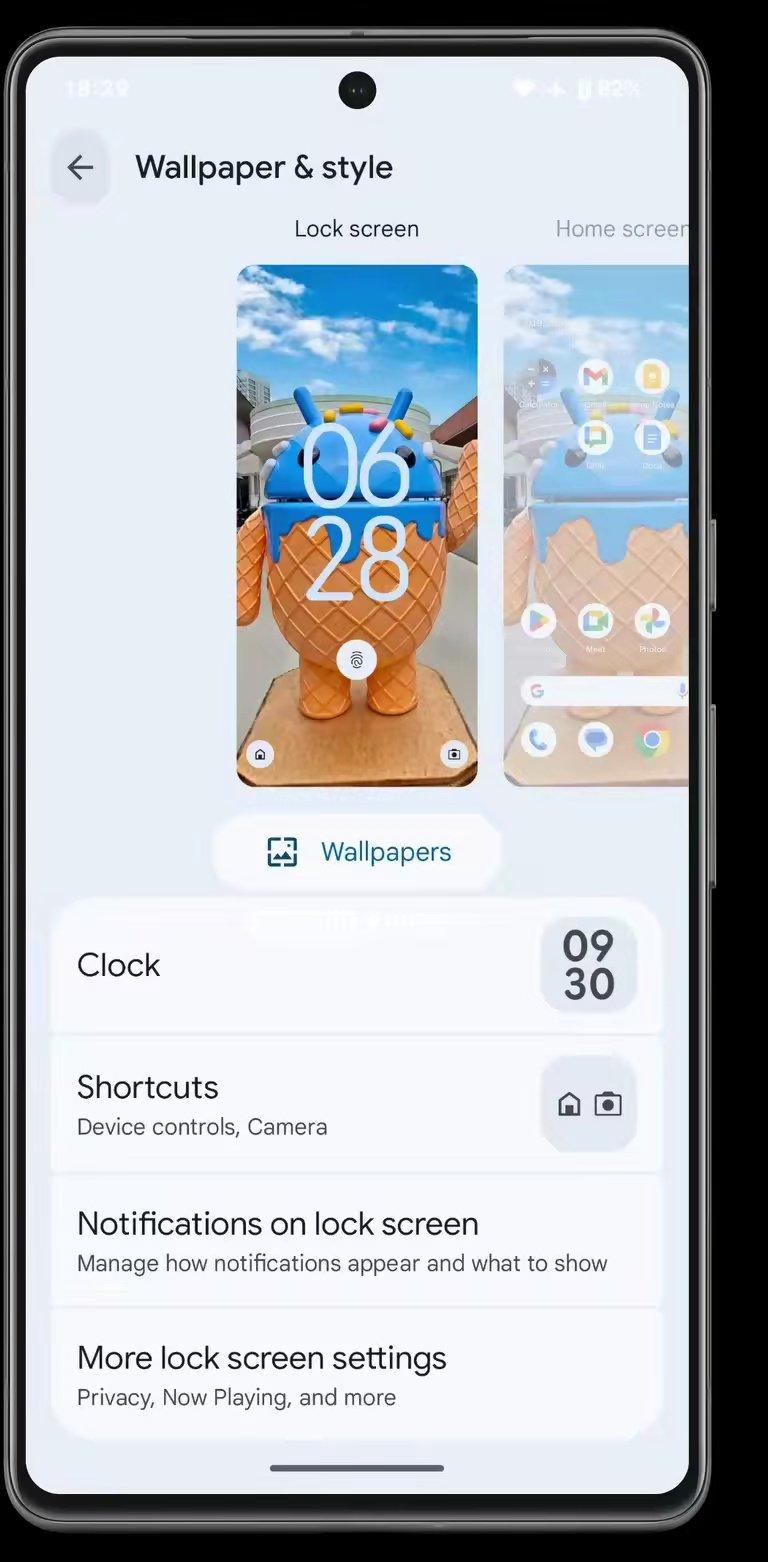
Task: Open Clock style settings
Action: pyautogui.click(x=356, y=966)
